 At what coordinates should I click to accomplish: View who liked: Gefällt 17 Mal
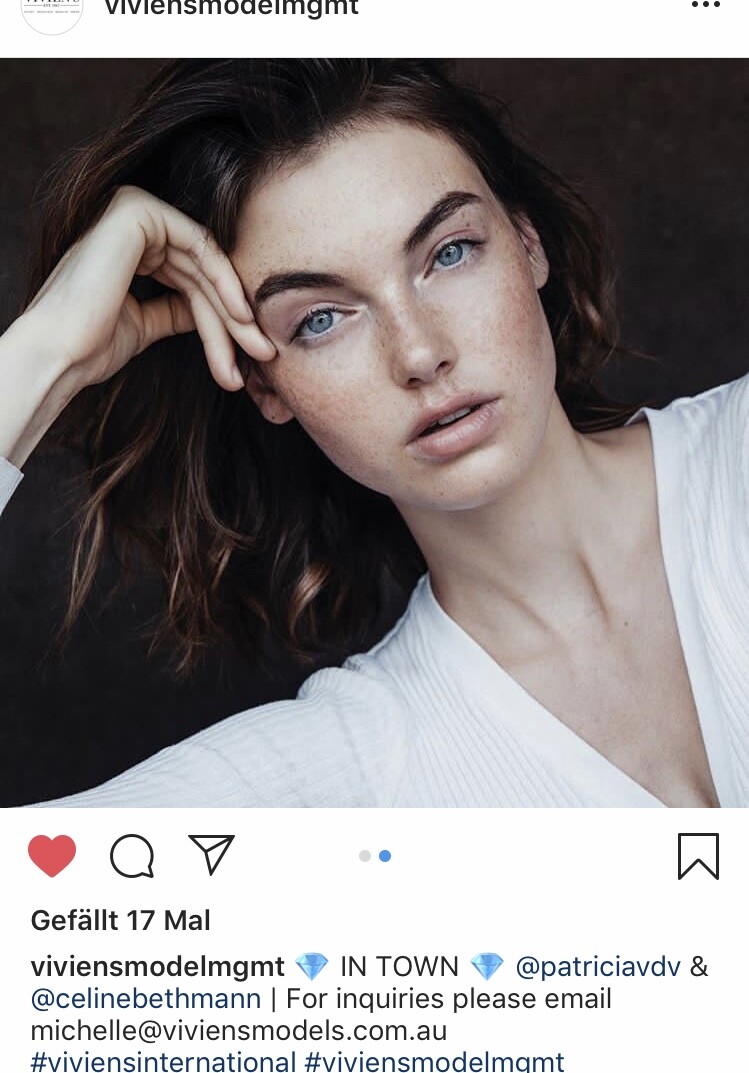[121, 920]
